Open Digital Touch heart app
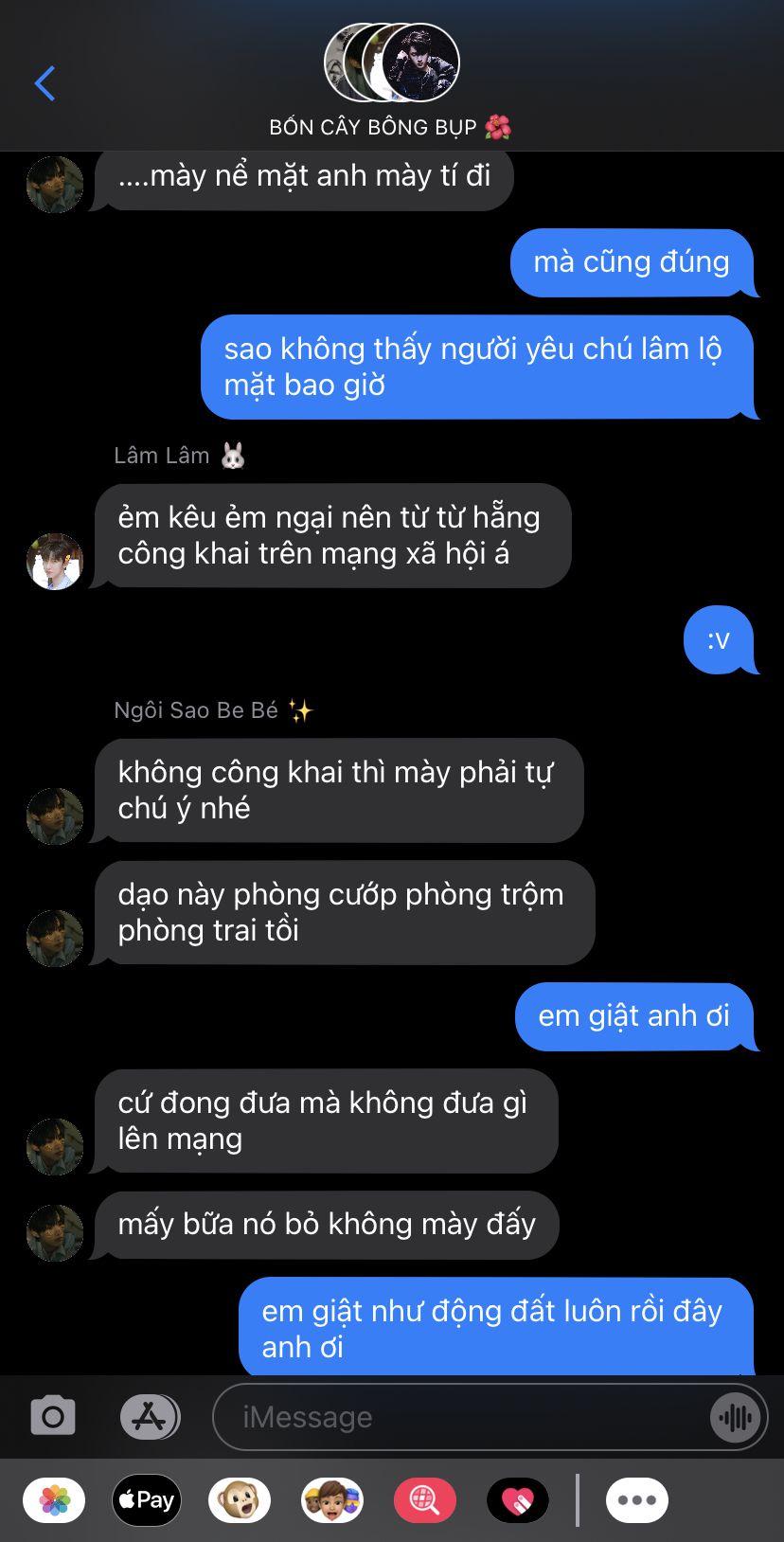This screenshot has width=784, height=1542. pos(518,1500)
